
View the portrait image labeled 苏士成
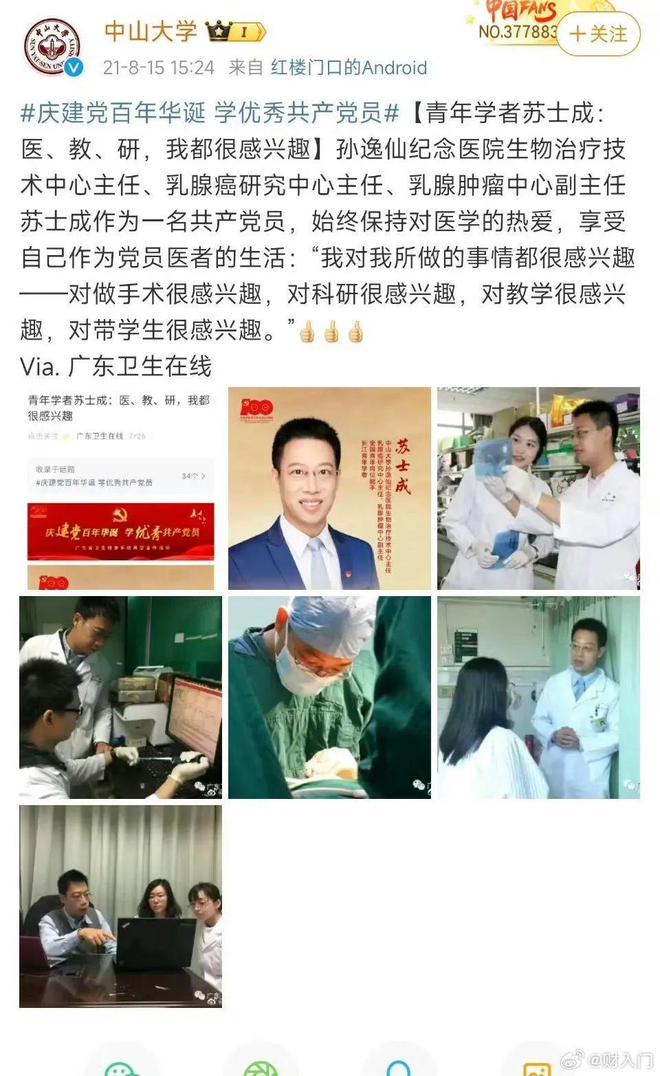point(329,488)
